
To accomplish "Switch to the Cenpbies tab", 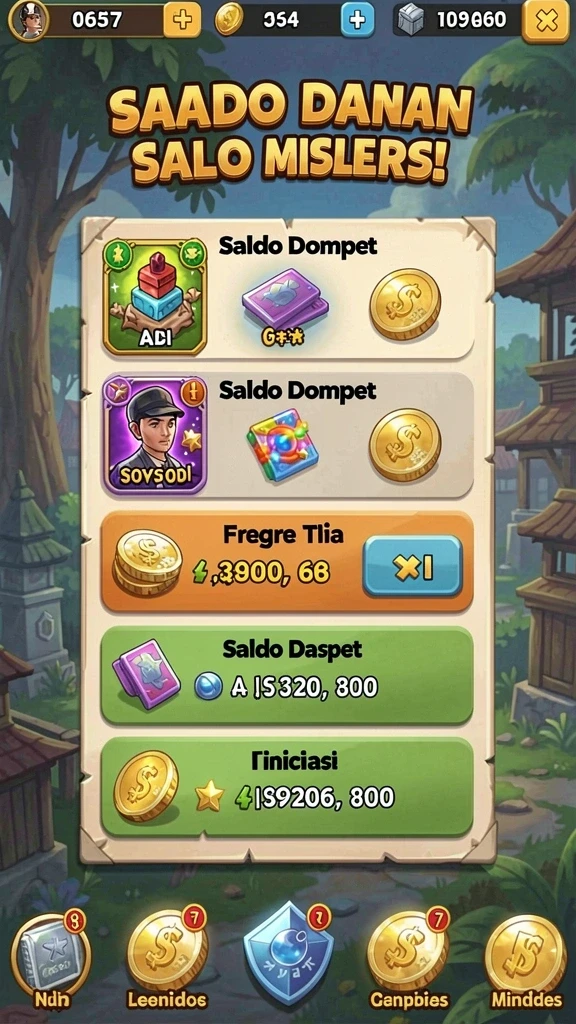I will 409,960.
